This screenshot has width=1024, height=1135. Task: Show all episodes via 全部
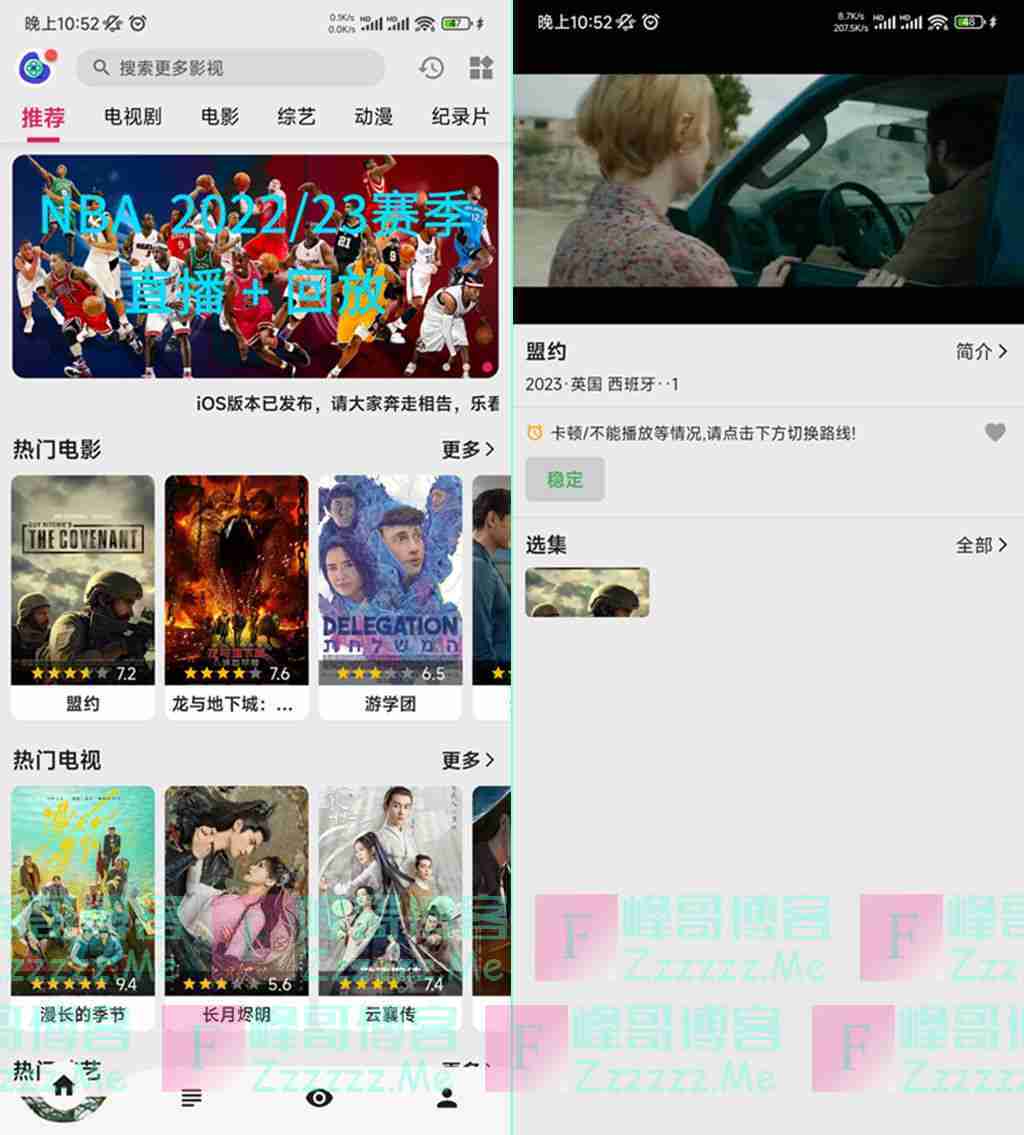pyautogui.click(x=981, y=545)
